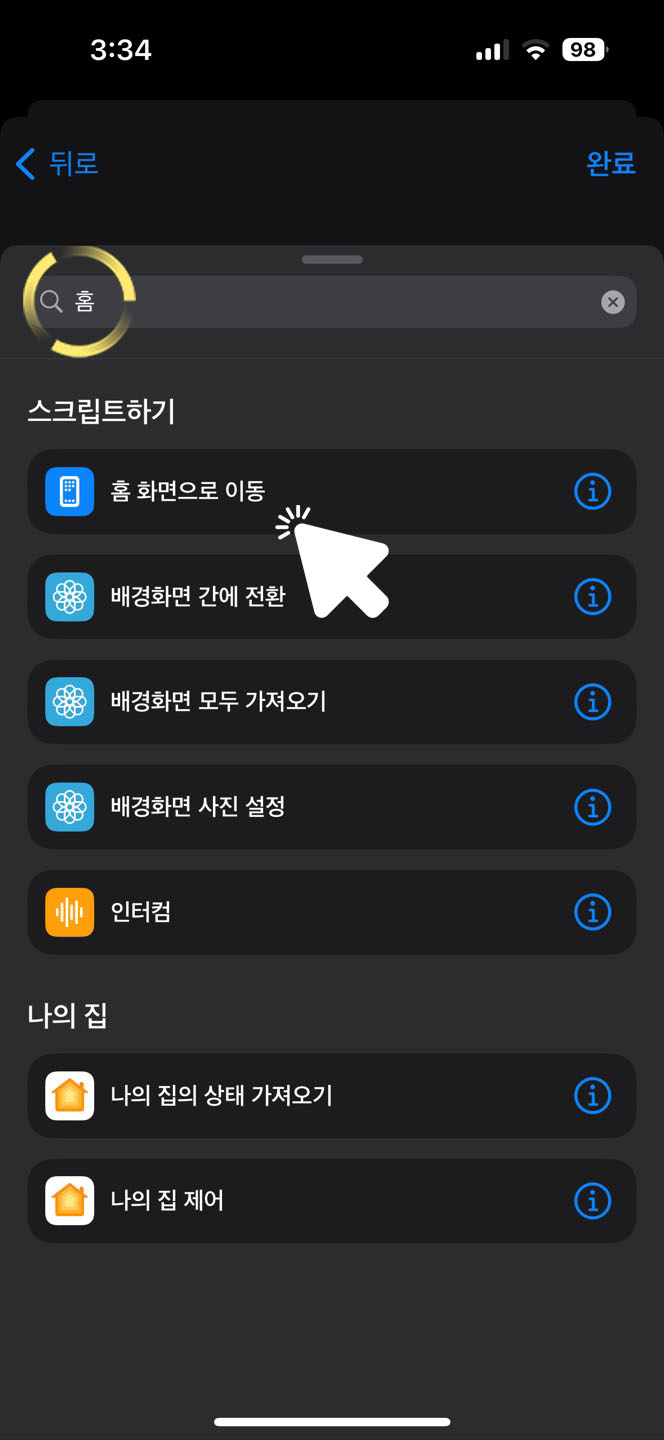The width and height of the screenshot is (664, 1440).
Task: Show info for 홈 화면으로 이동
Action: pyautogui.click(x=592, y=491)
